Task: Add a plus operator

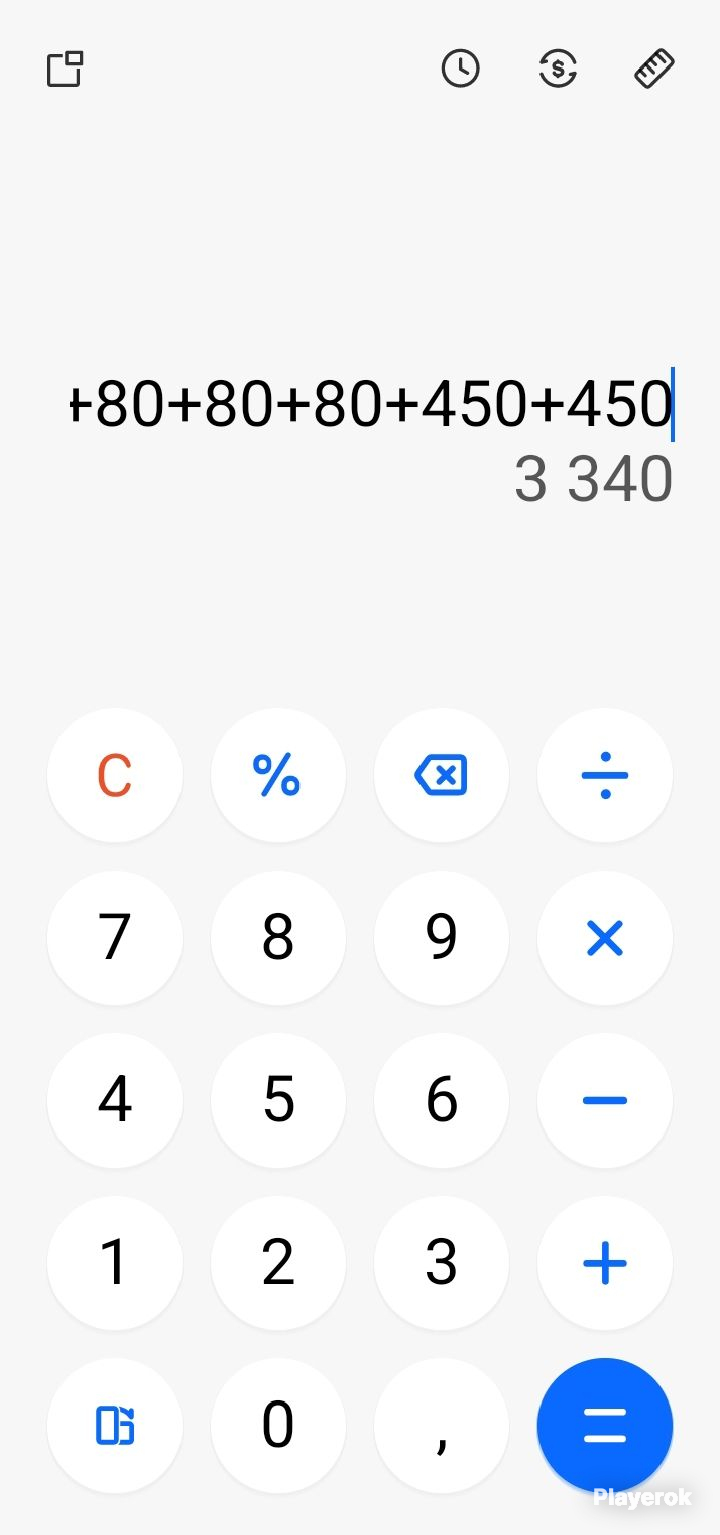Action: tap(605, 1263)
